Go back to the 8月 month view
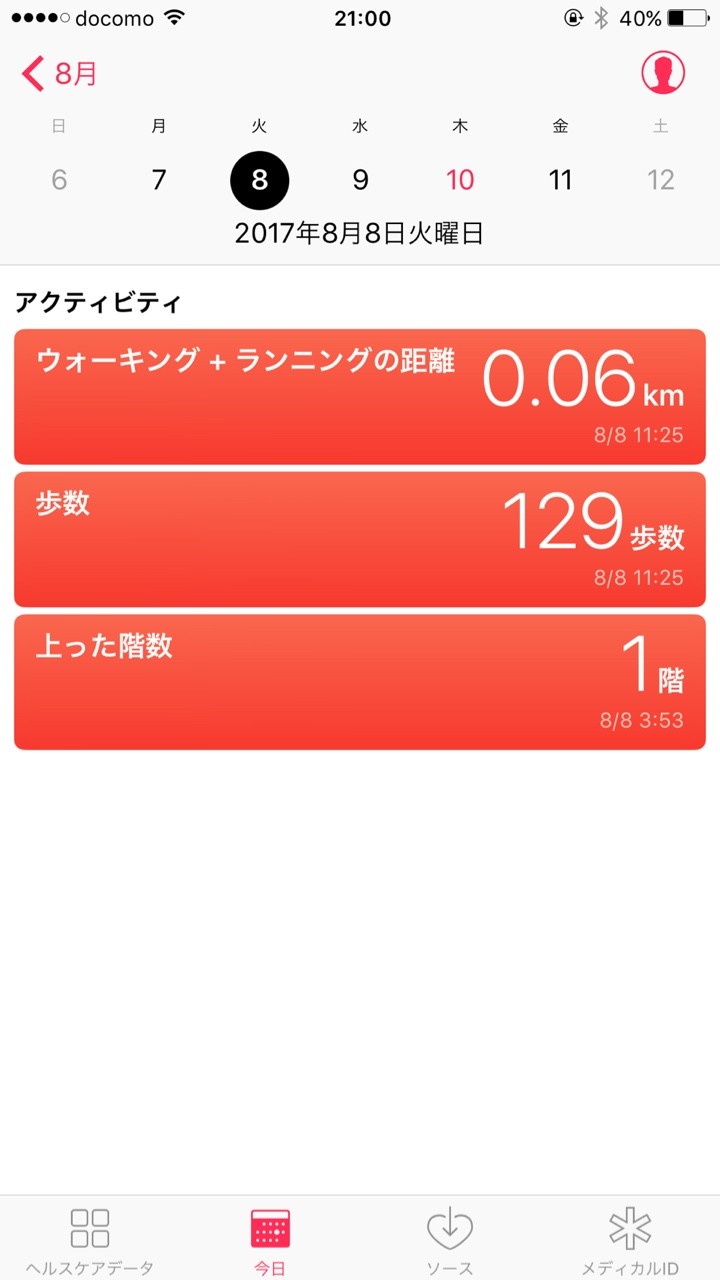The height and width of the screenshot is (1280, 720). [59, 73]
